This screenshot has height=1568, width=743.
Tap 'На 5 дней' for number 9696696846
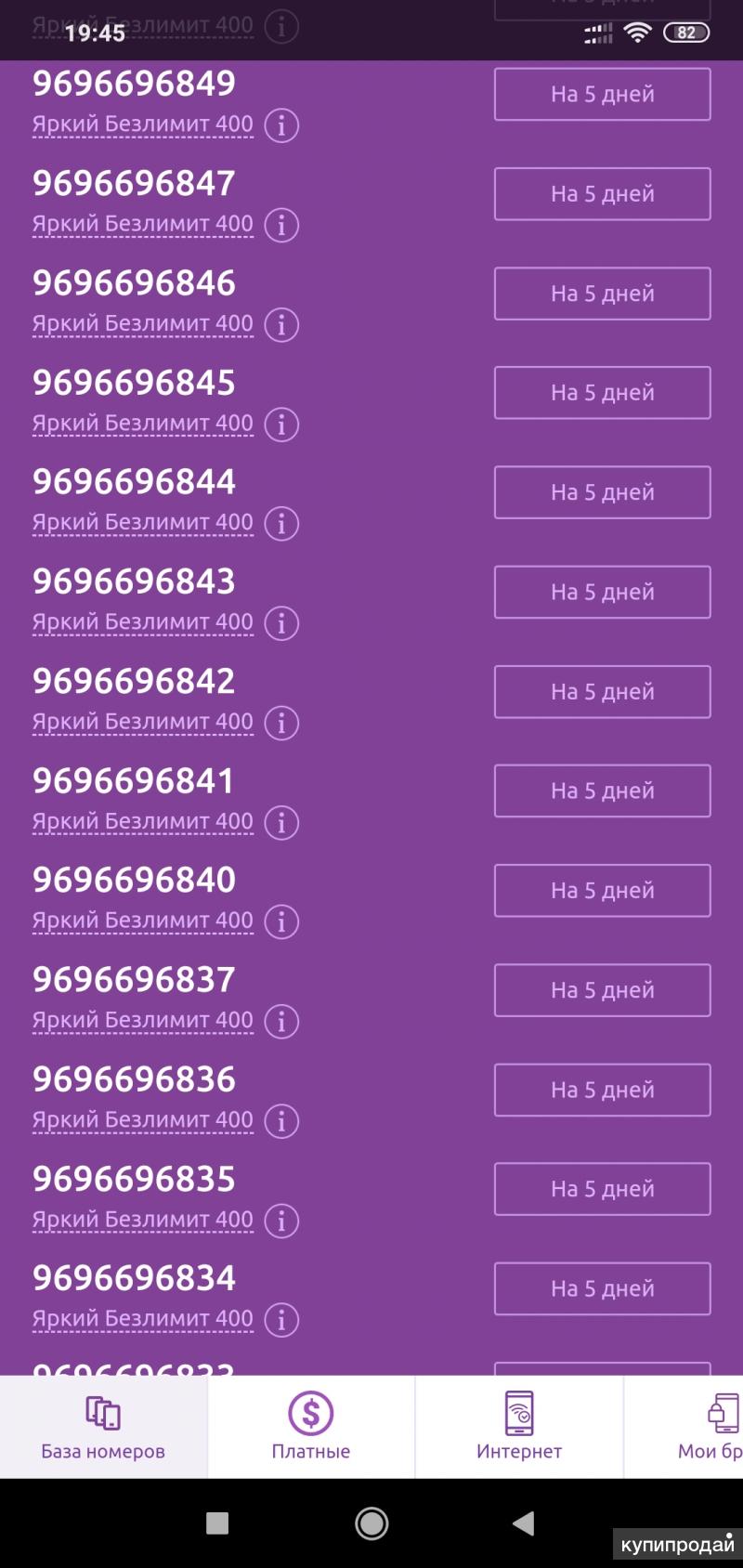pyautogui.click(x=602, y=294)
